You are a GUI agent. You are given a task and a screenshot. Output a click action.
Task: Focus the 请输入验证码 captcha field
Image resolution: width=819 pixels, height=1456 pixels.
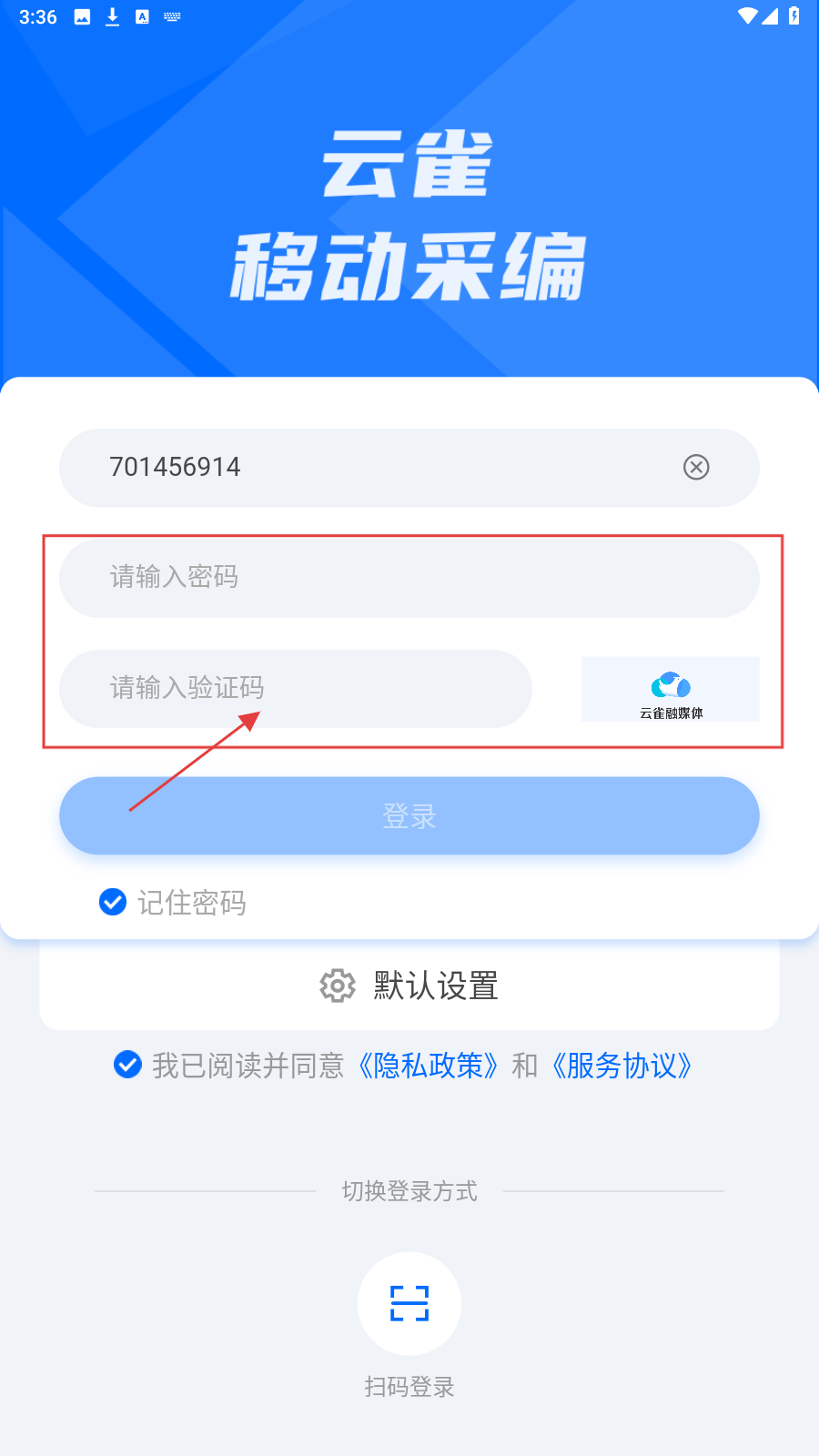click(x=296, y=688)
